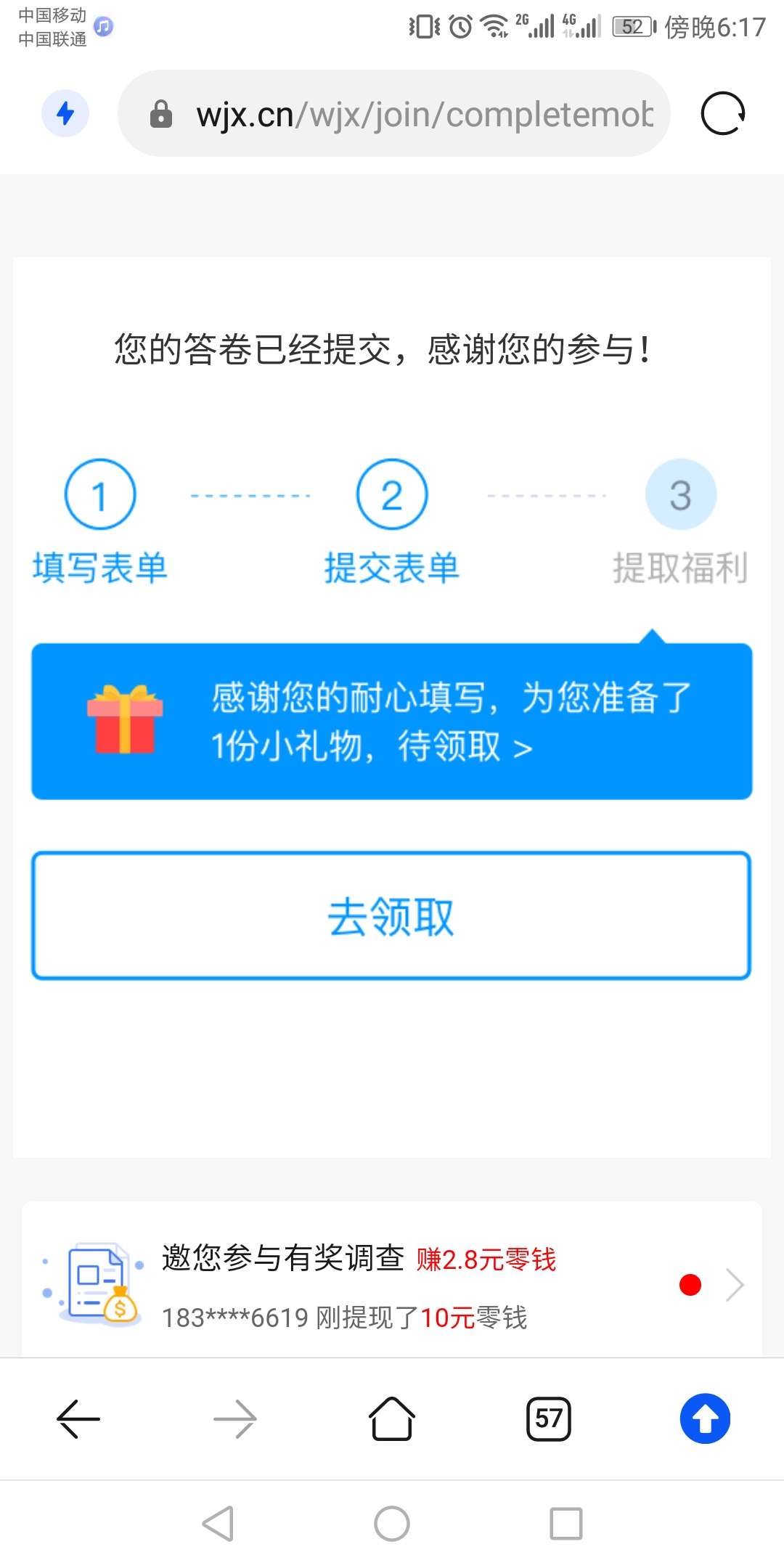Go back with the browser's back arrow
The image size is (784, 1568).
pos(78,1418)
